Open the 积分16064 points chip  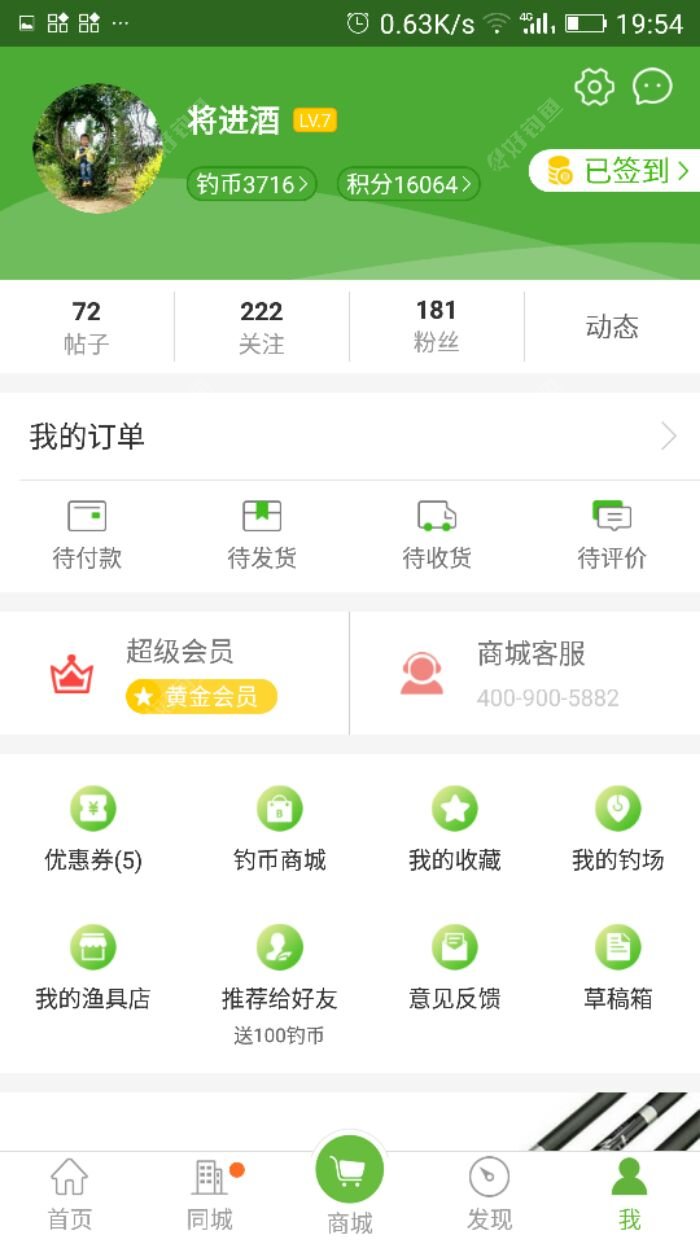click(x=408, y=184)
